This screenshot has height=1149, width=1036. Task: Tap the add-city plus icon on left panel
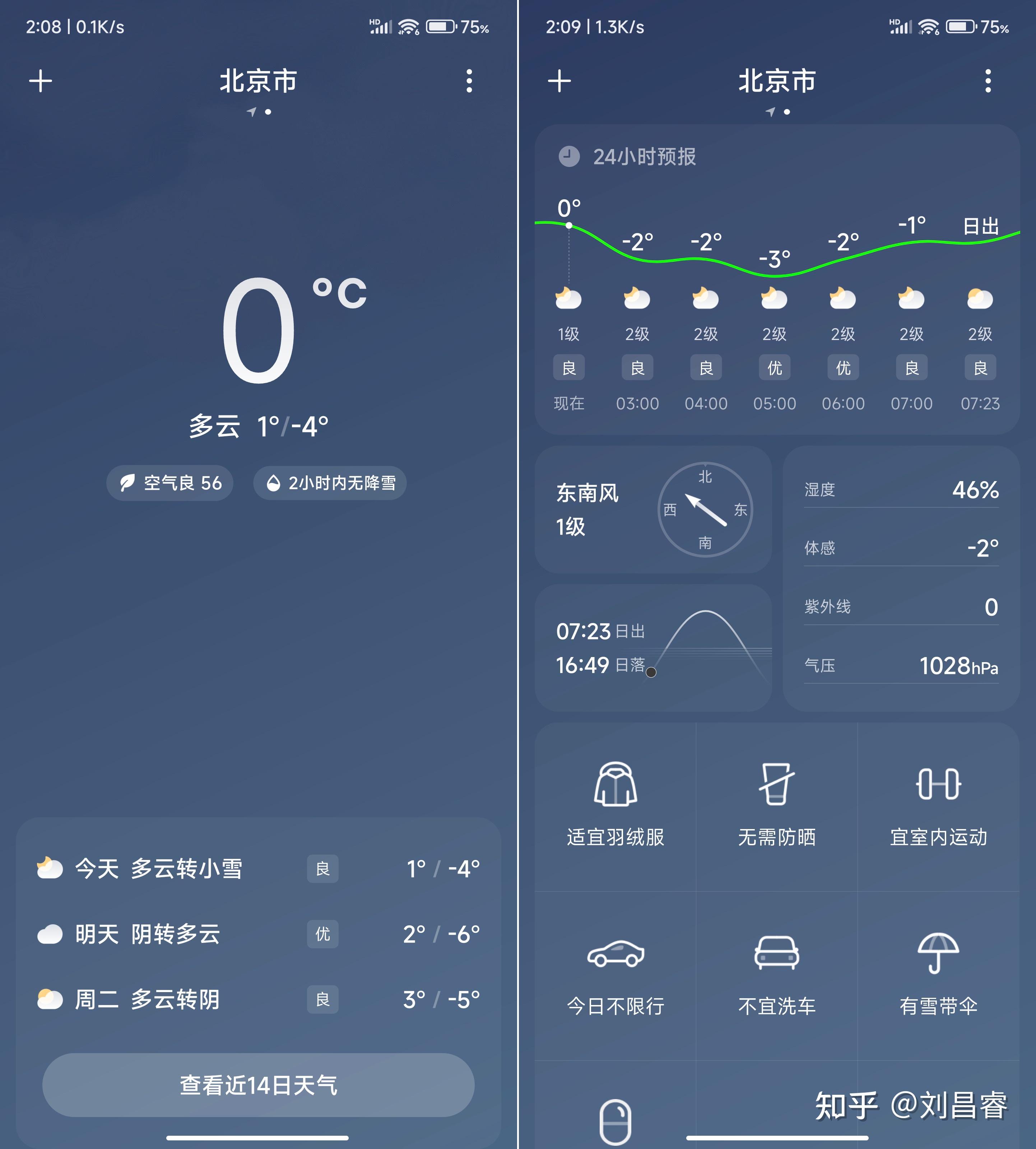pos(41,81)
